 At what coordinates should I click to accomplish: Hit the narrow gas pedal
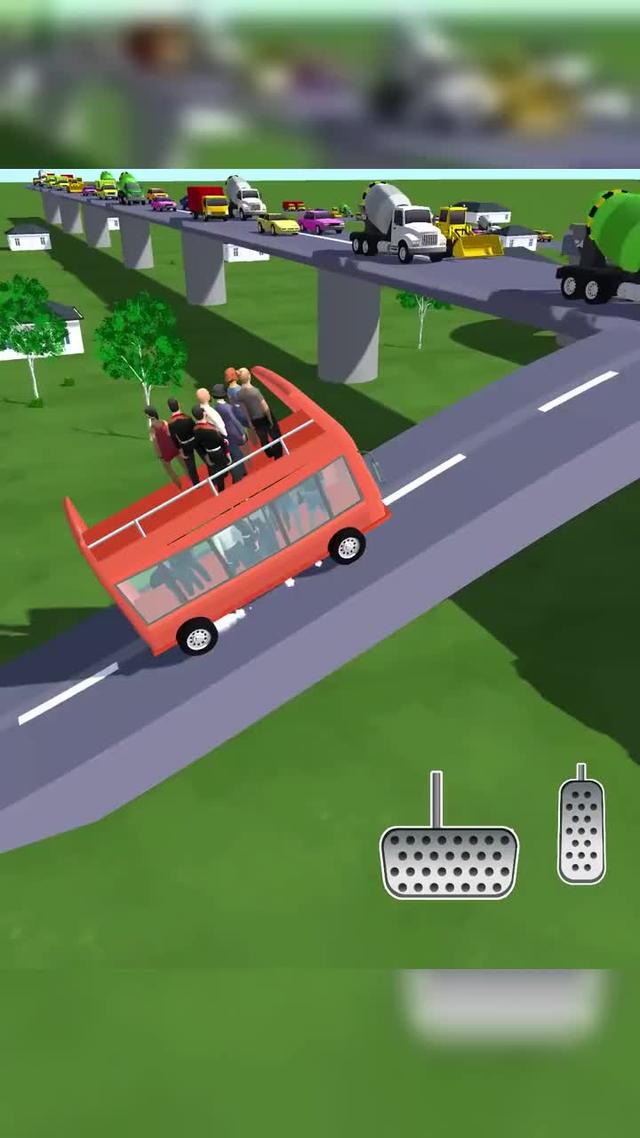581,831
